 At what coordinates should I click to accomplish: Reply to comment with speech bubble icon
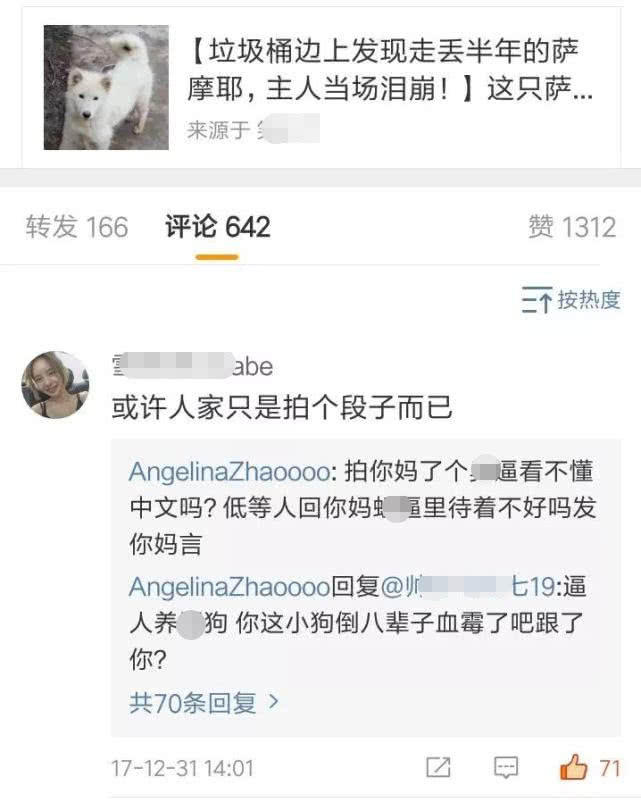(x=507, y=768)
